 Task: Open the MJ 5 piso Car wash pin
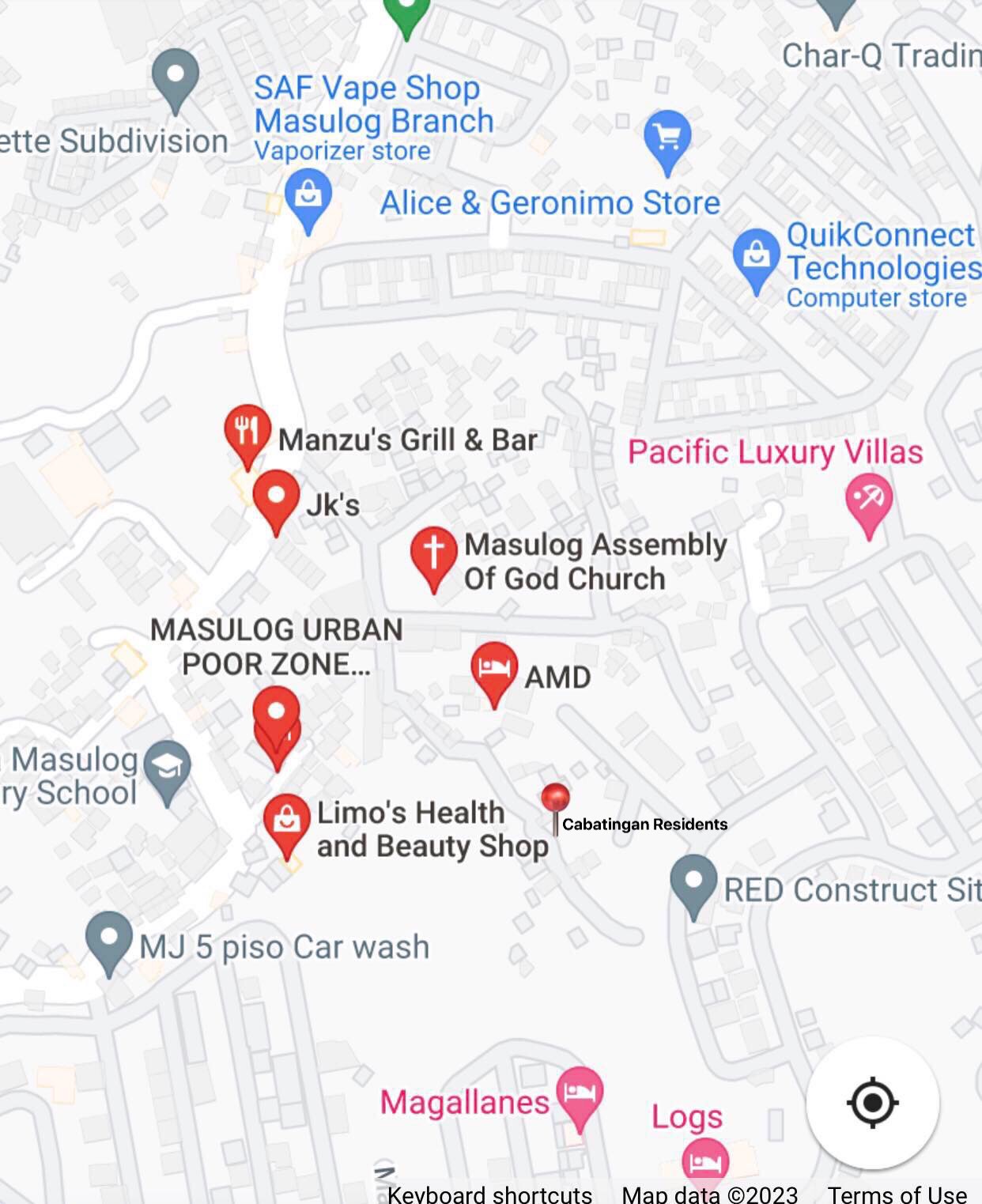tap(109, 939)
